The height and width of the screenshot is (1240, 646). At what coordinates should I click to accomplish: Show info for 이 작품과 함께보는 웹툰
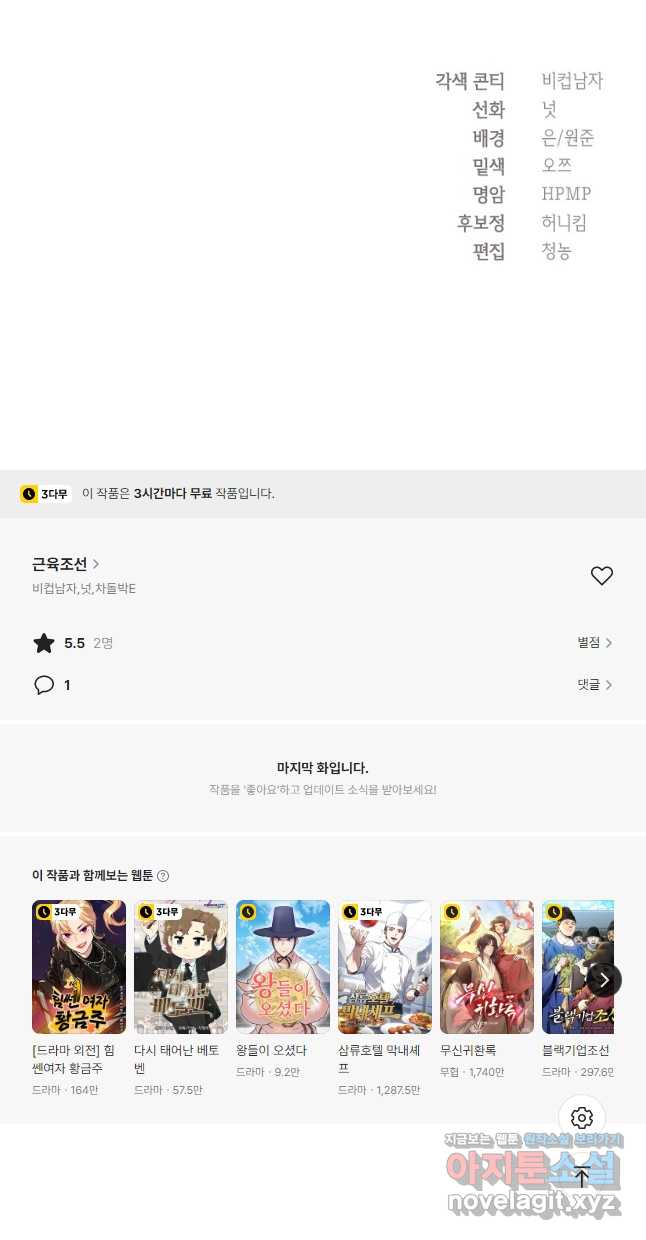163,876
